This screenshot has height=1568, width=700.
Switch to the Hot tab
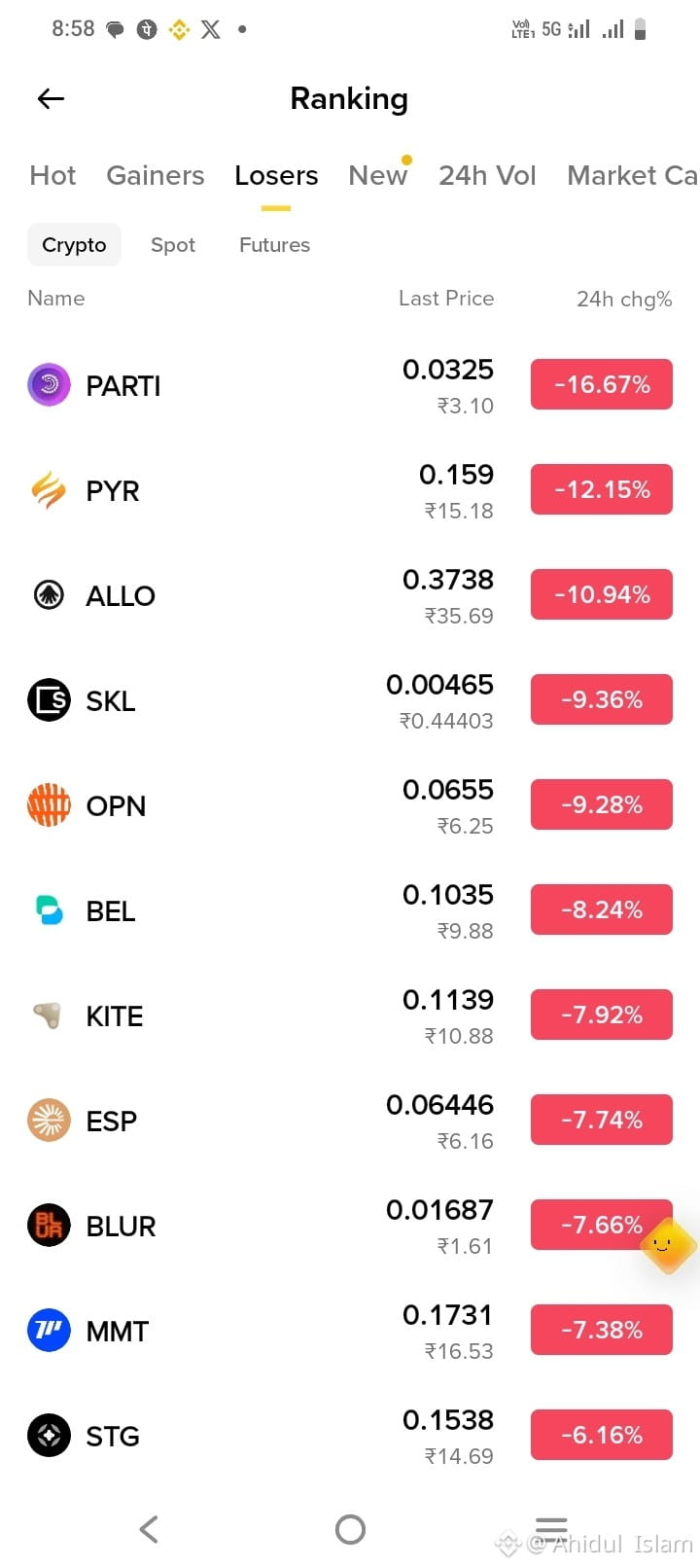tap(52, 175)
